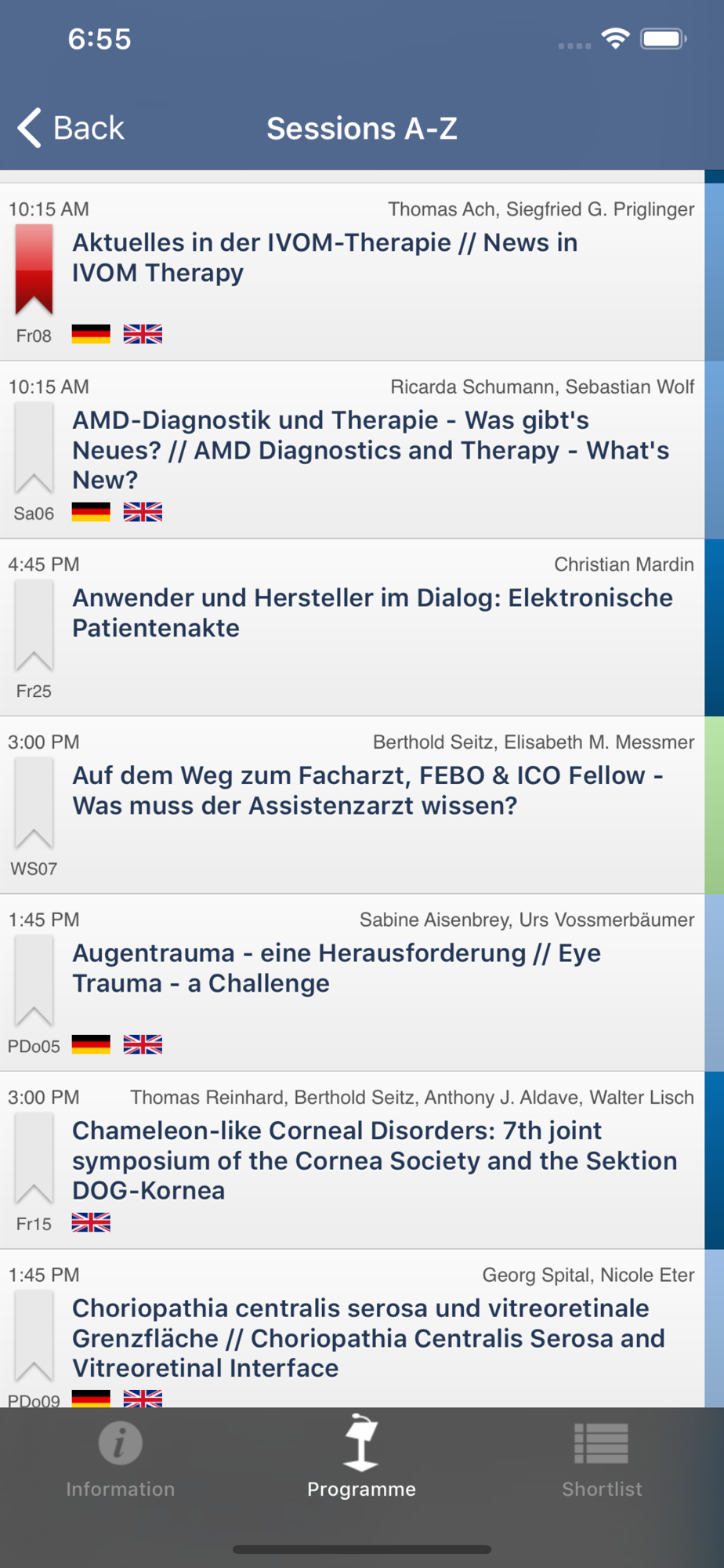
Task: Open Chameleon-like Corneal Disorders symposium
Action: [353, 1160]
